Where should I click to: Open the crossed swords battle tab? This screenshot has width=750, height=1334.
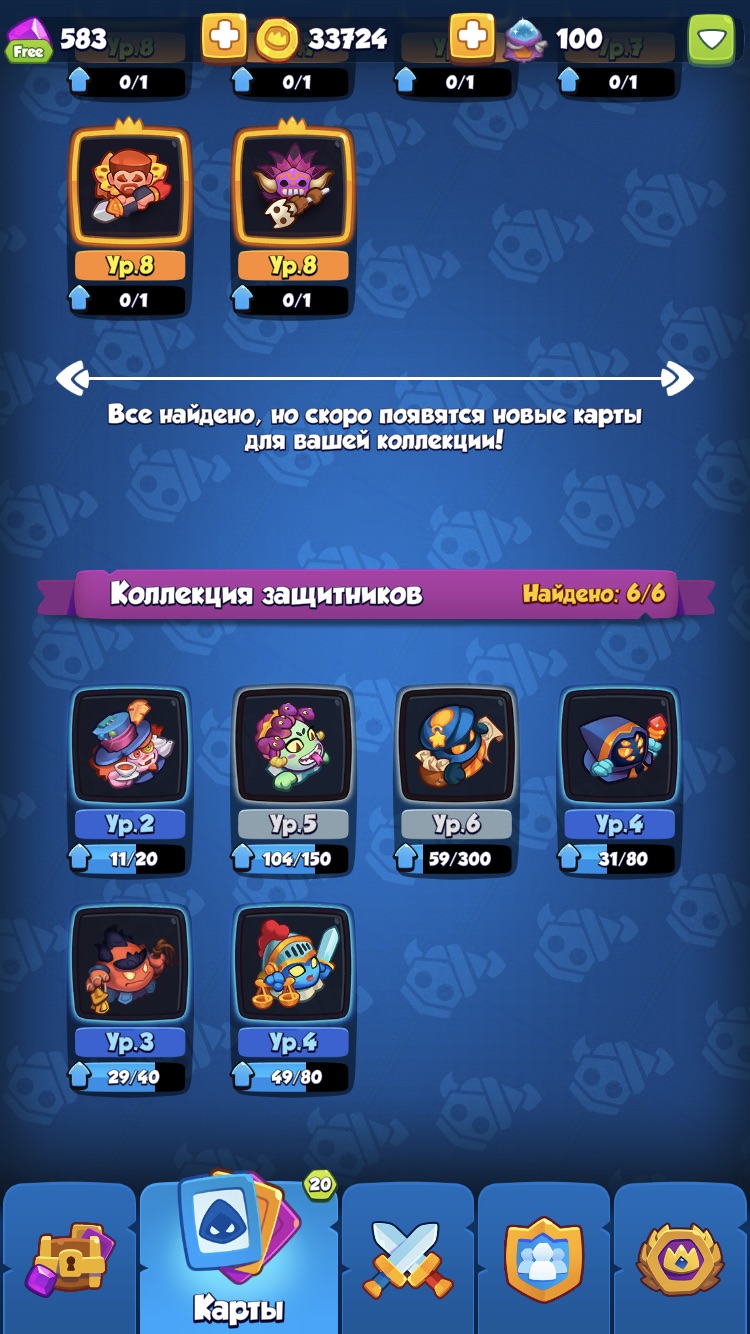click(x=407, y=1258)
